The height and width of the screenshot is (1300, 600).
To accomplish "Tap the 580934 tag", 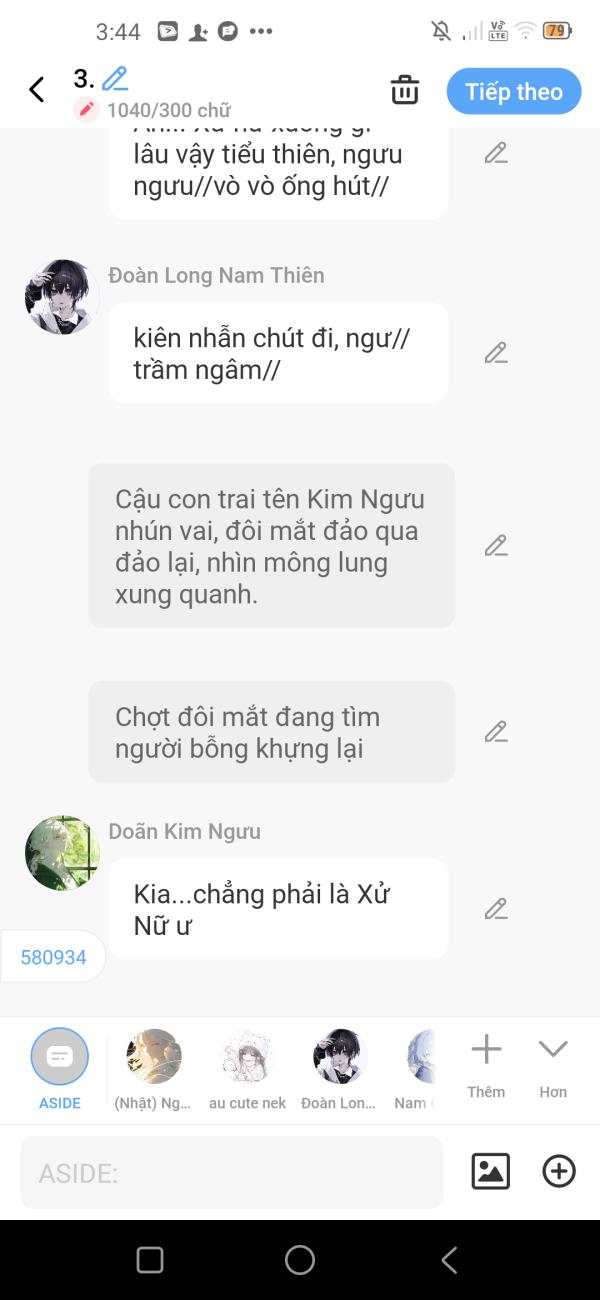I will point(53,957).
